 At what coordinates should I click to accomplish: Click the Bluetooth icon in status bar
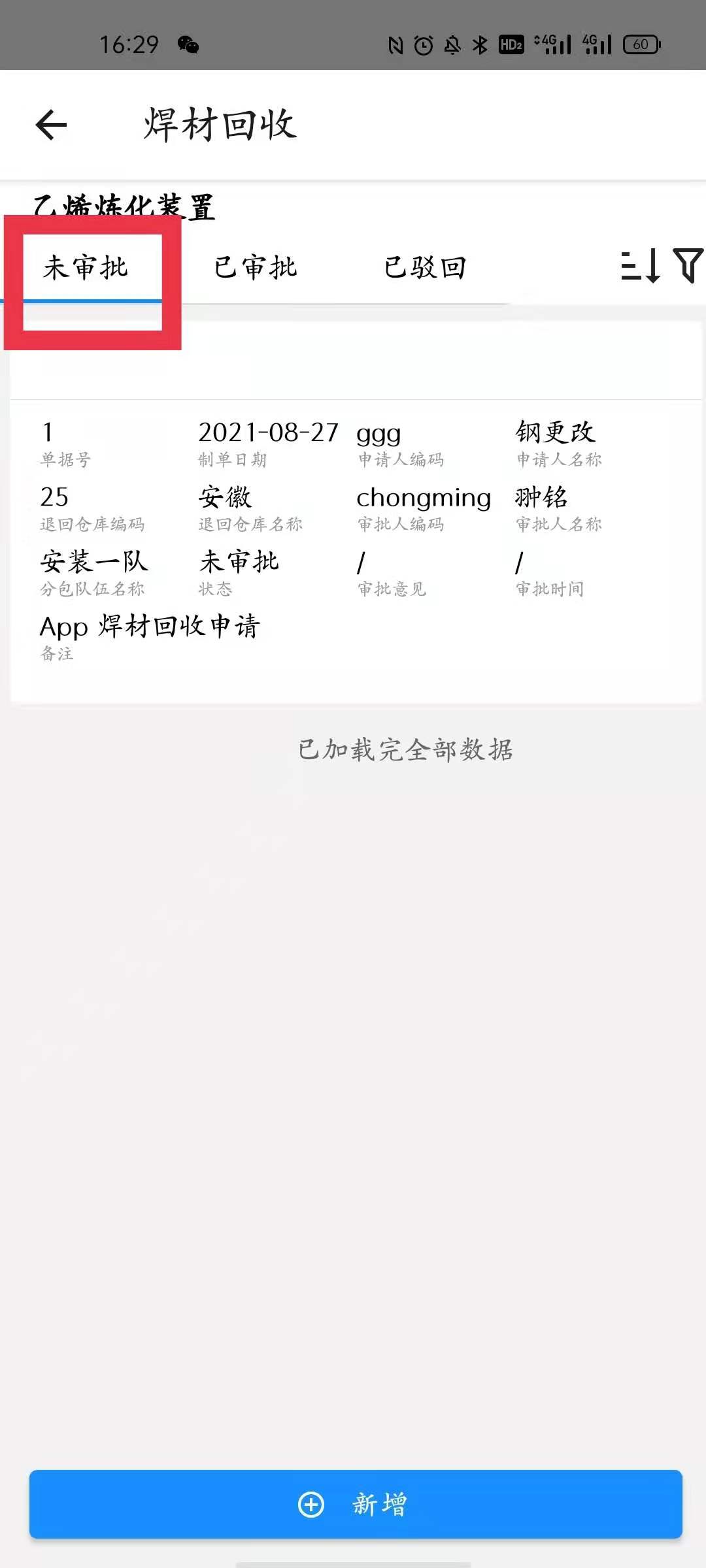tap(479, 44)
